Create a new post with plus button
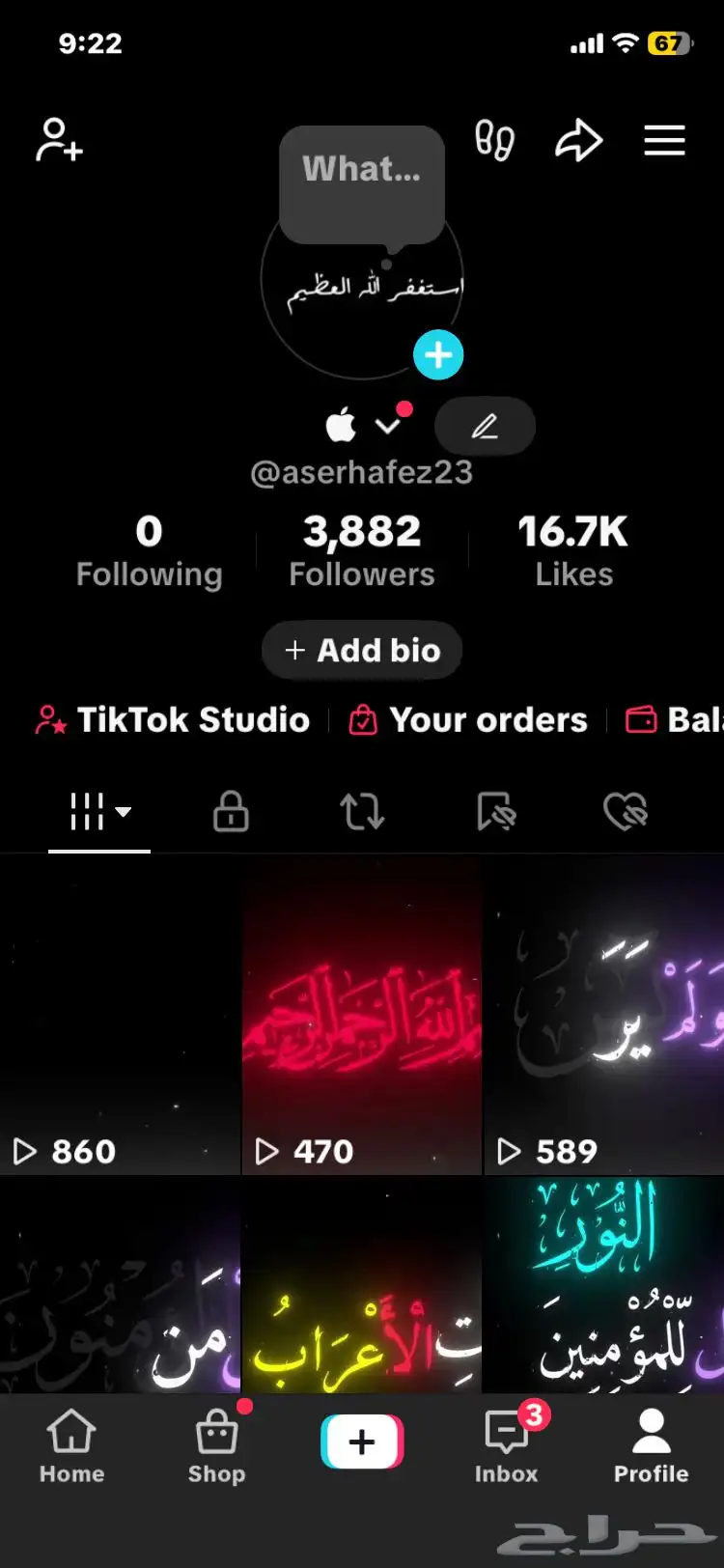724x1568 pixels. 362,1442
